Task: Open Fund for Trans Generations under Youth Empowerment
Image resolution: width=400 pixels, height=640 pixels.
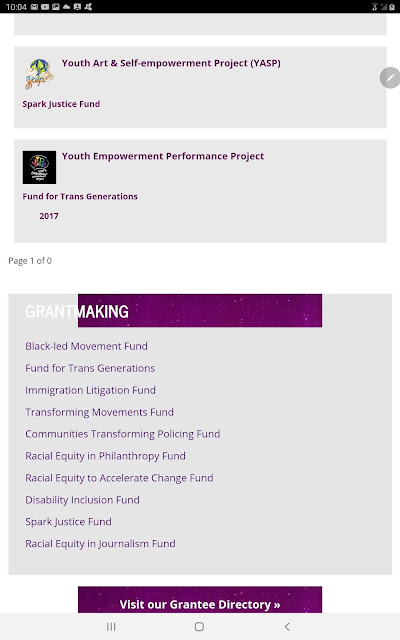Action: click(x=80, y=196)
